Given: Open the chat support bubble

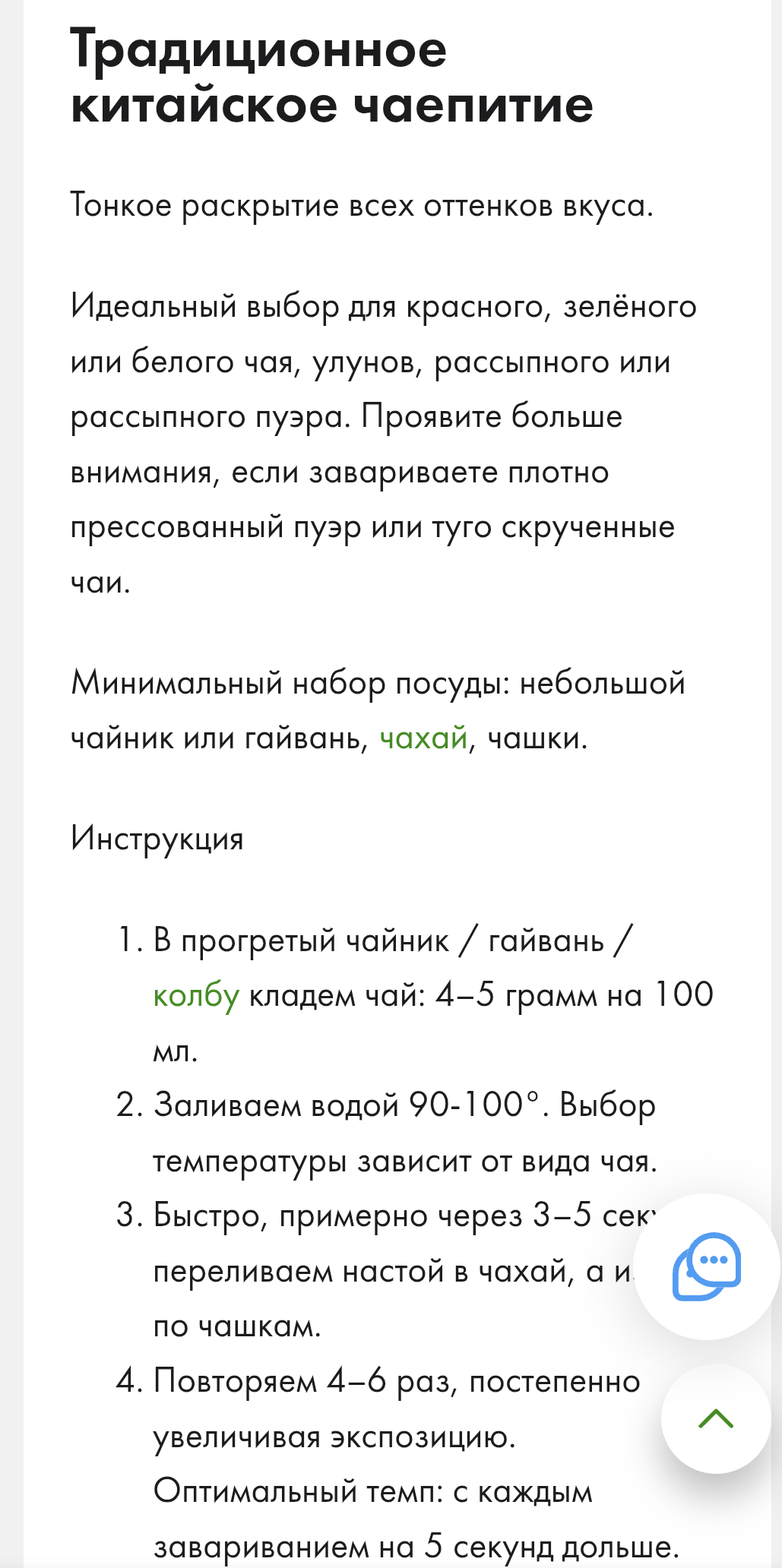Looking at the screenshot, I should click(707, 1266).
